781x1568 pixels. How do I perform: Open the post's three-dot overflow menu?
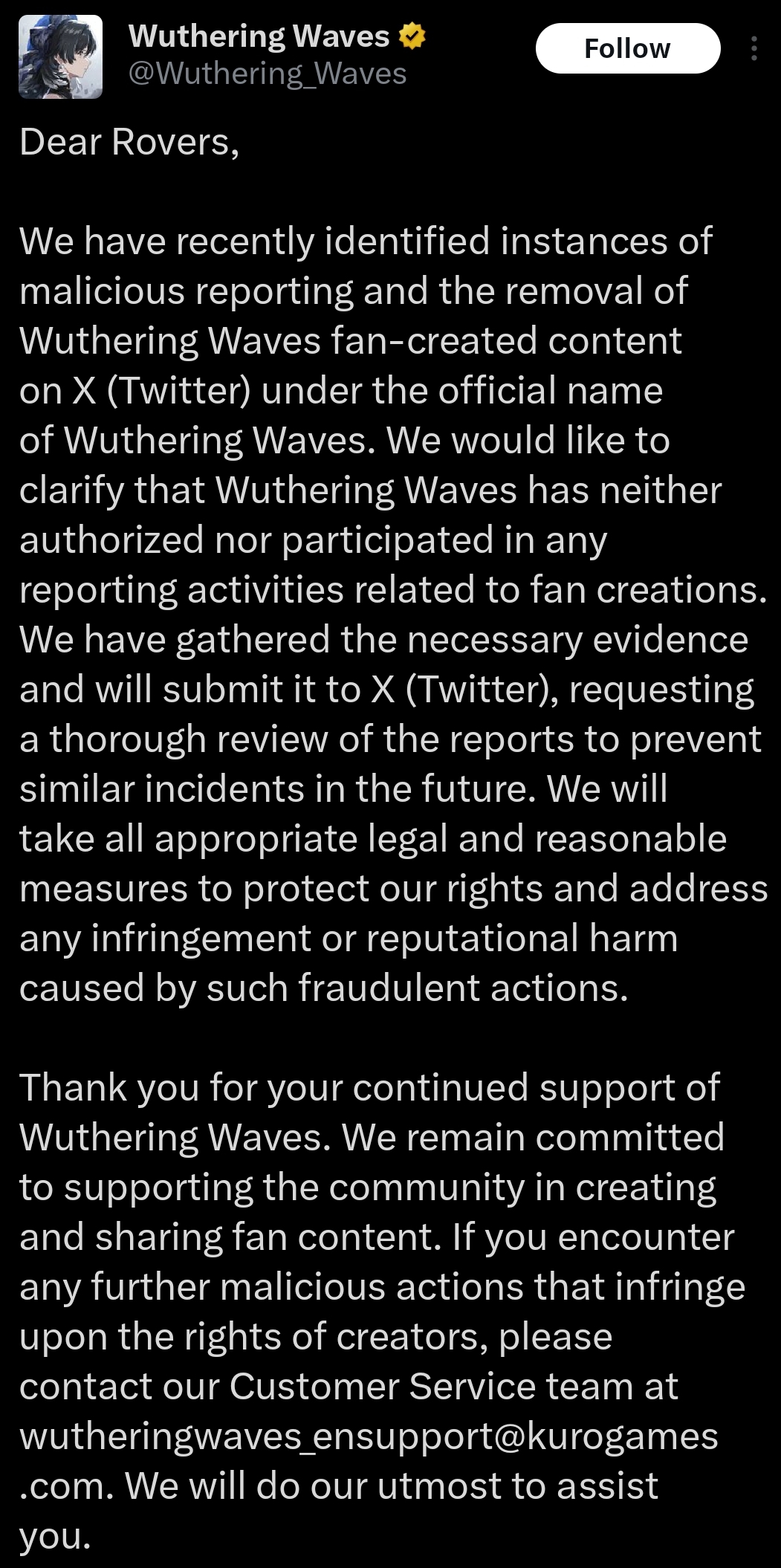(754, 48)
